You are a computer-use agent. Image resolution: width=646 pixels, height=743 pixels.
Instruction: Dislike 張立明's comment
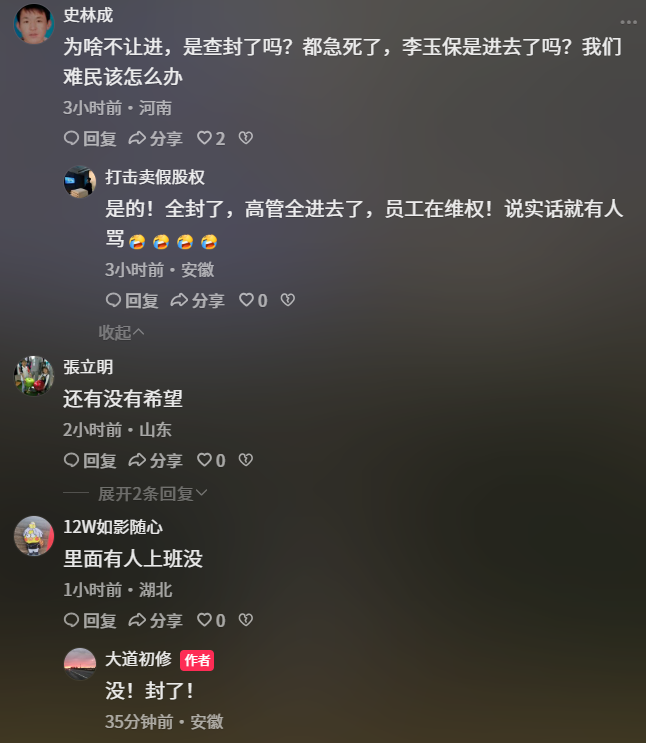(245, 460)
